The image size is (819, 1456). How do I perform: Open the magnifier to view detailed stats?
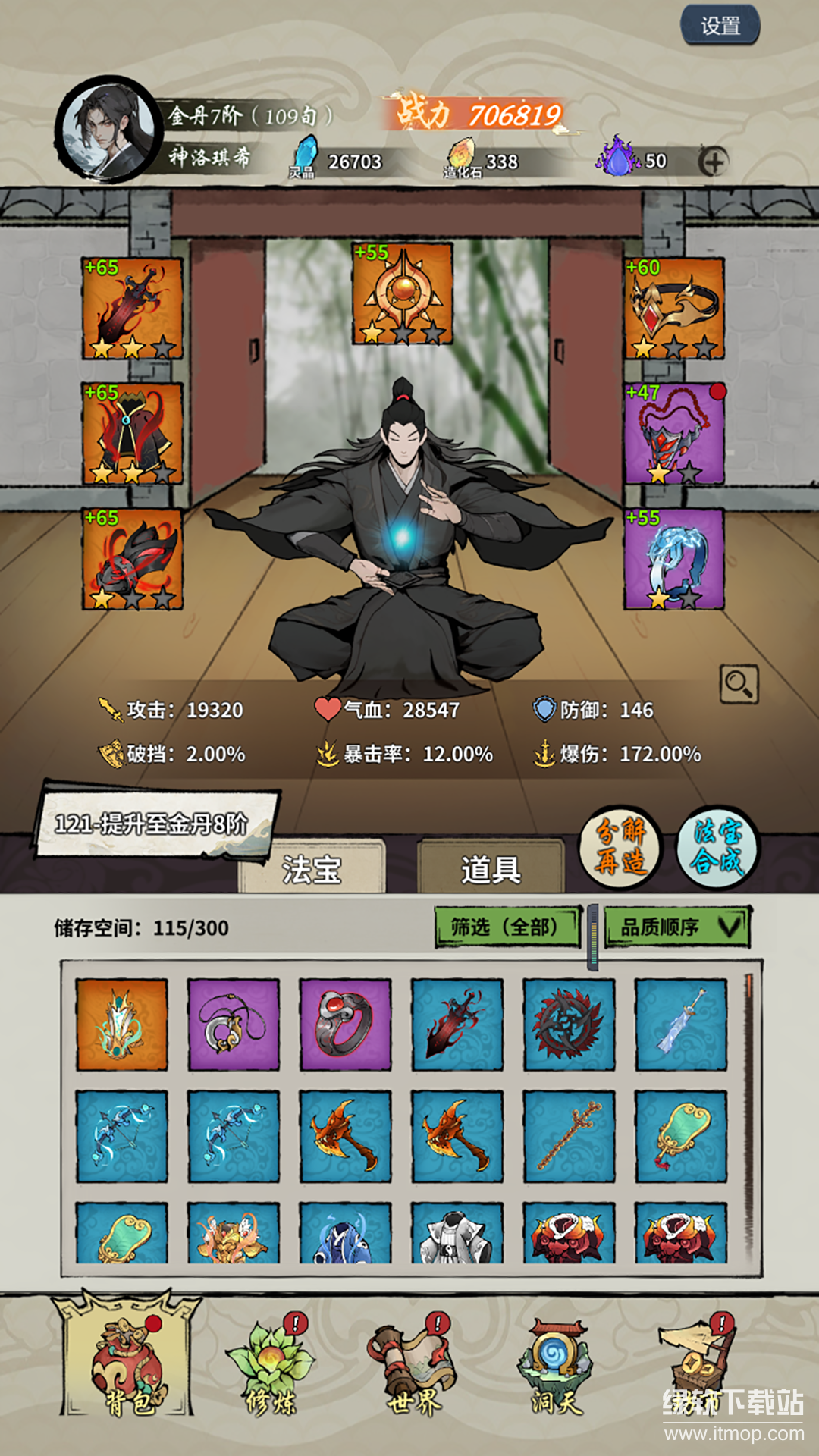pyautogui.click(x=738, y=684)
